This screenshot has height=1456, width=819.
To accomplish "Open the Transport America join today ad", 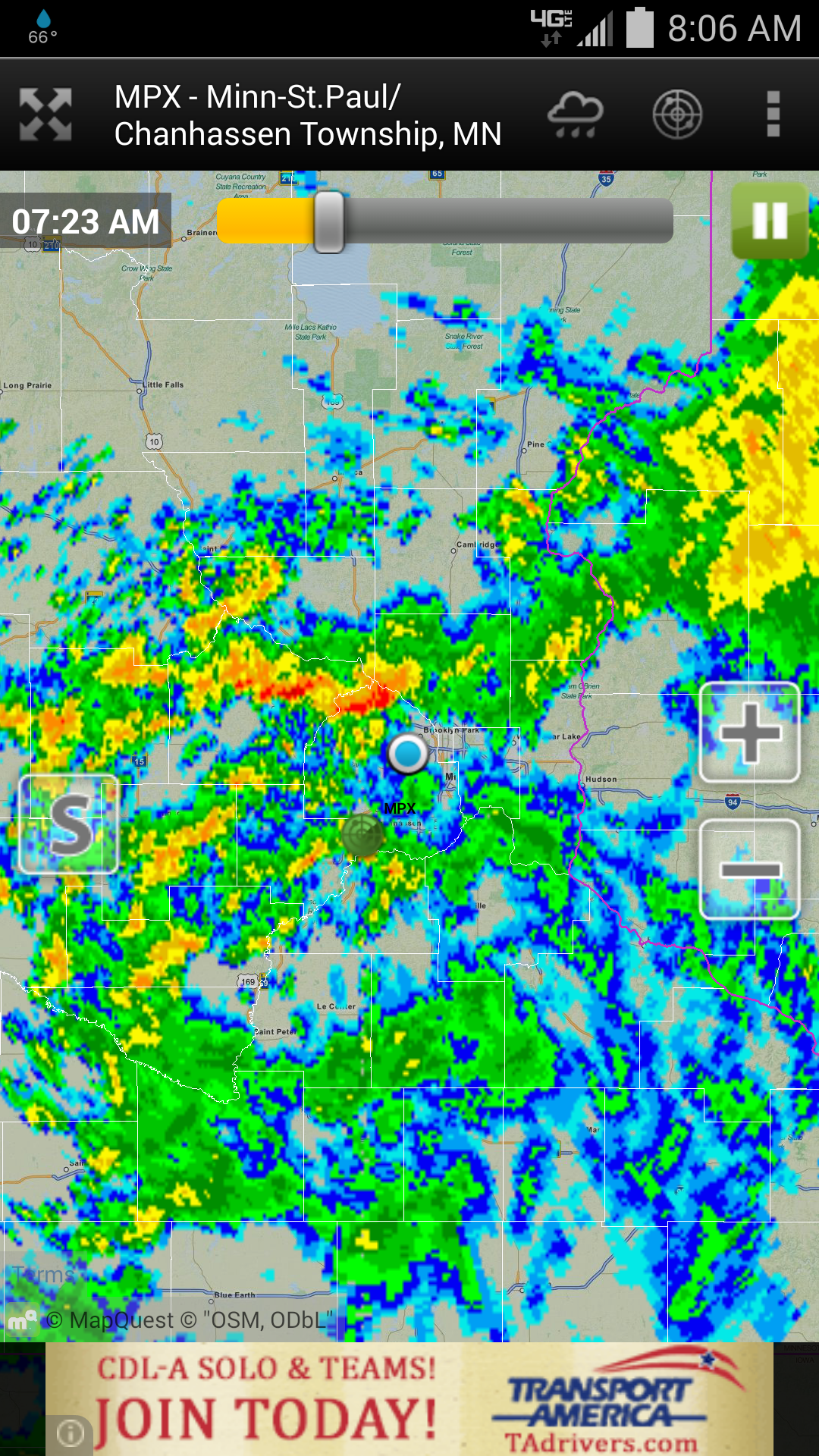I will (x=409, y=1399).
